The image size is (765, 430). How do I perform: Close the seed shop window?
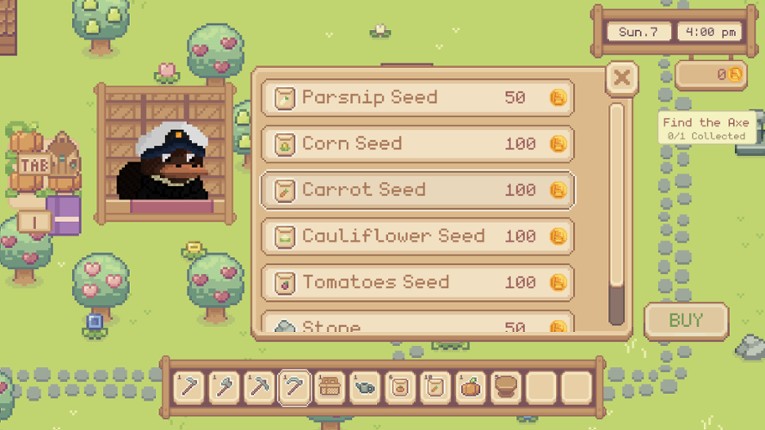(622, 78)
